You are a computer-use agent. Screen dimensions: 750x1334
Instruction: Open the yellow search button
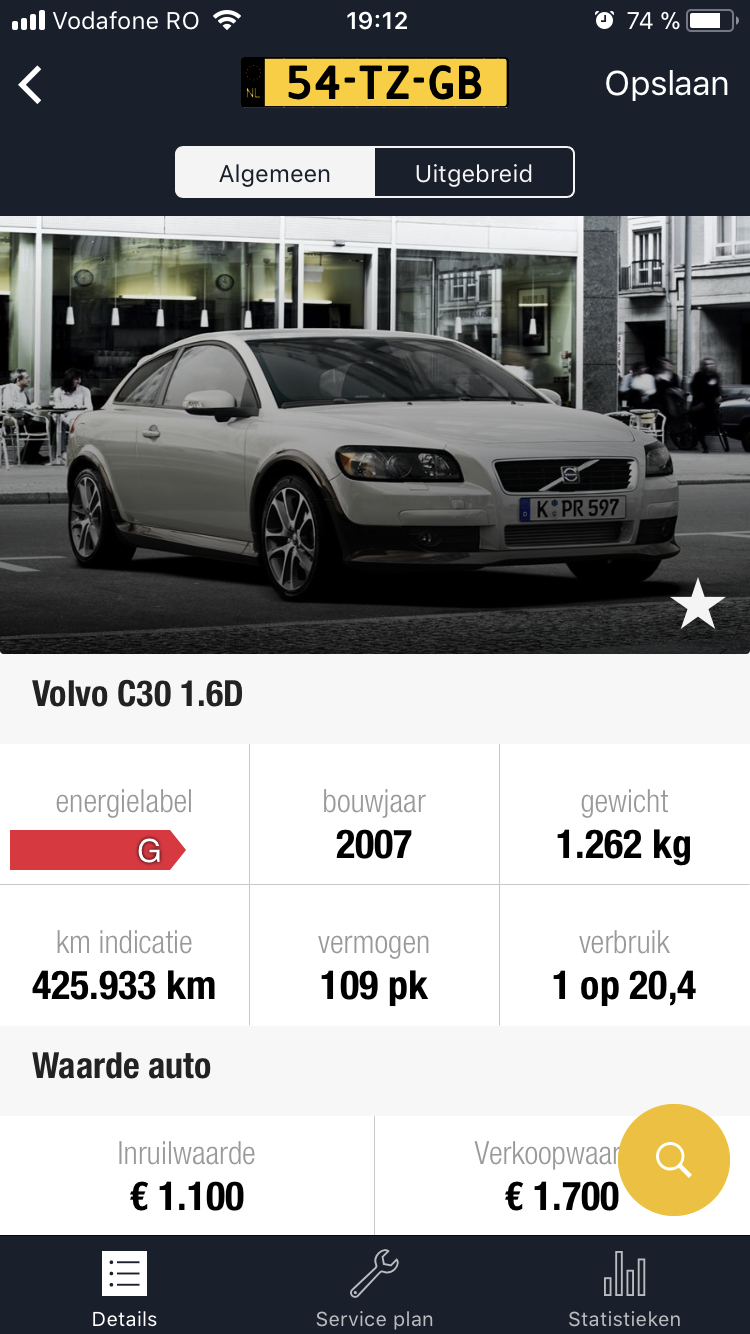click(674, 1160)
